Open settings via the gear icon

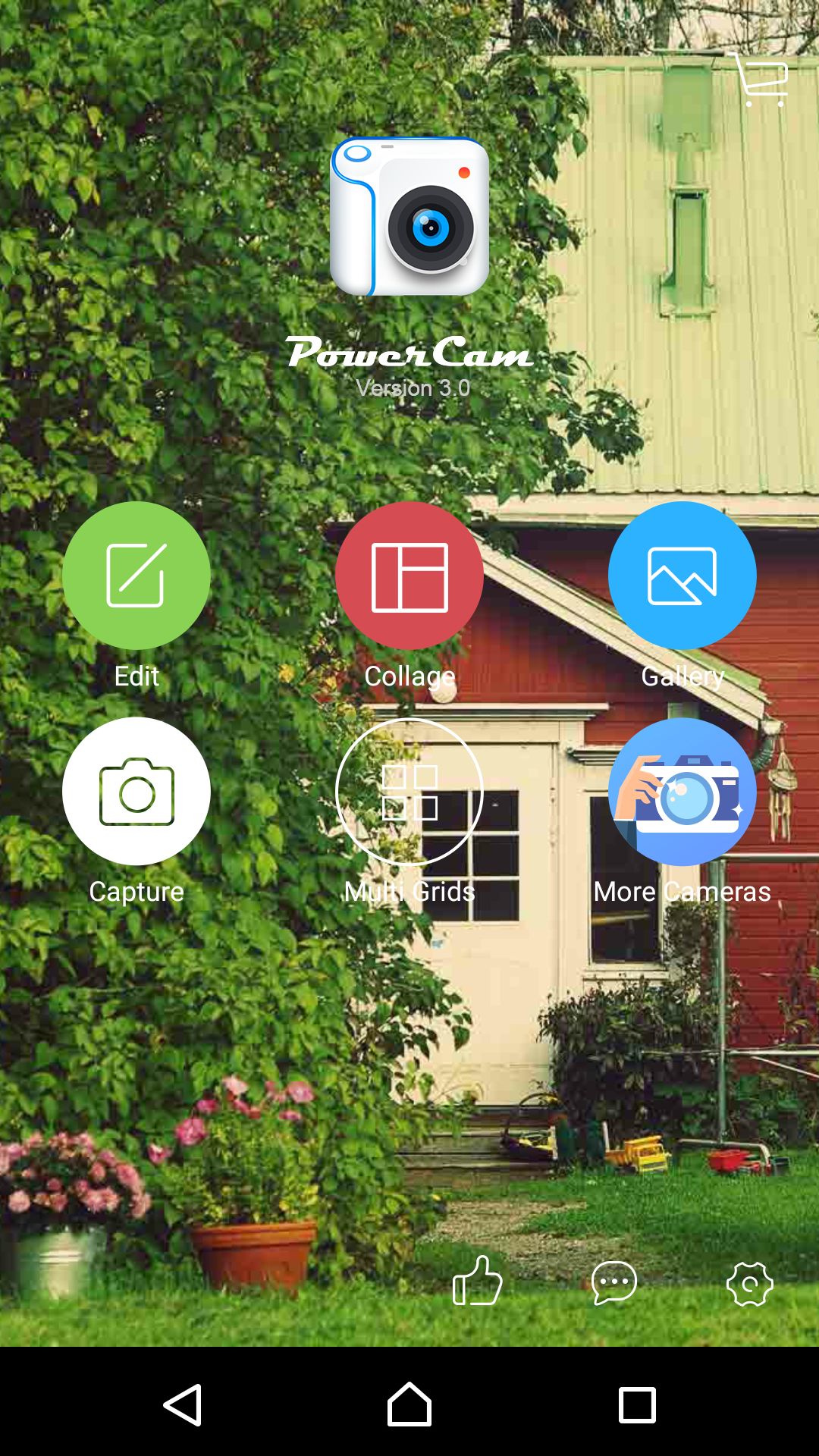click(x=750, y=1283)
